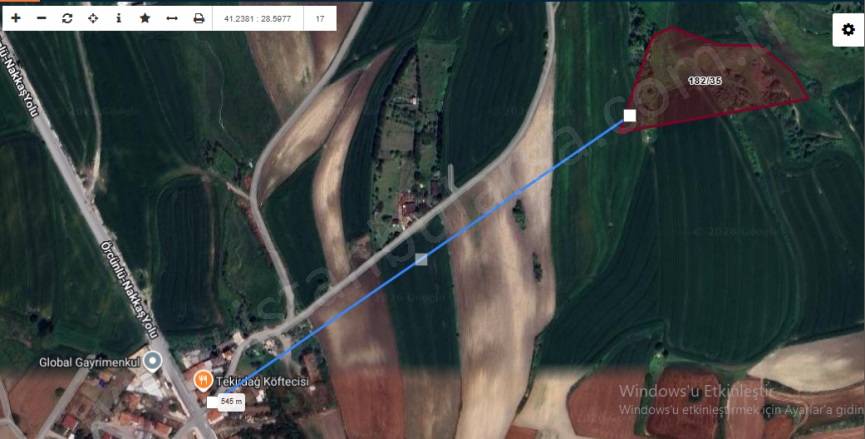Tap the star favorites icon
The width and height of the screenshot is (865, 439).
pos(145,18)
